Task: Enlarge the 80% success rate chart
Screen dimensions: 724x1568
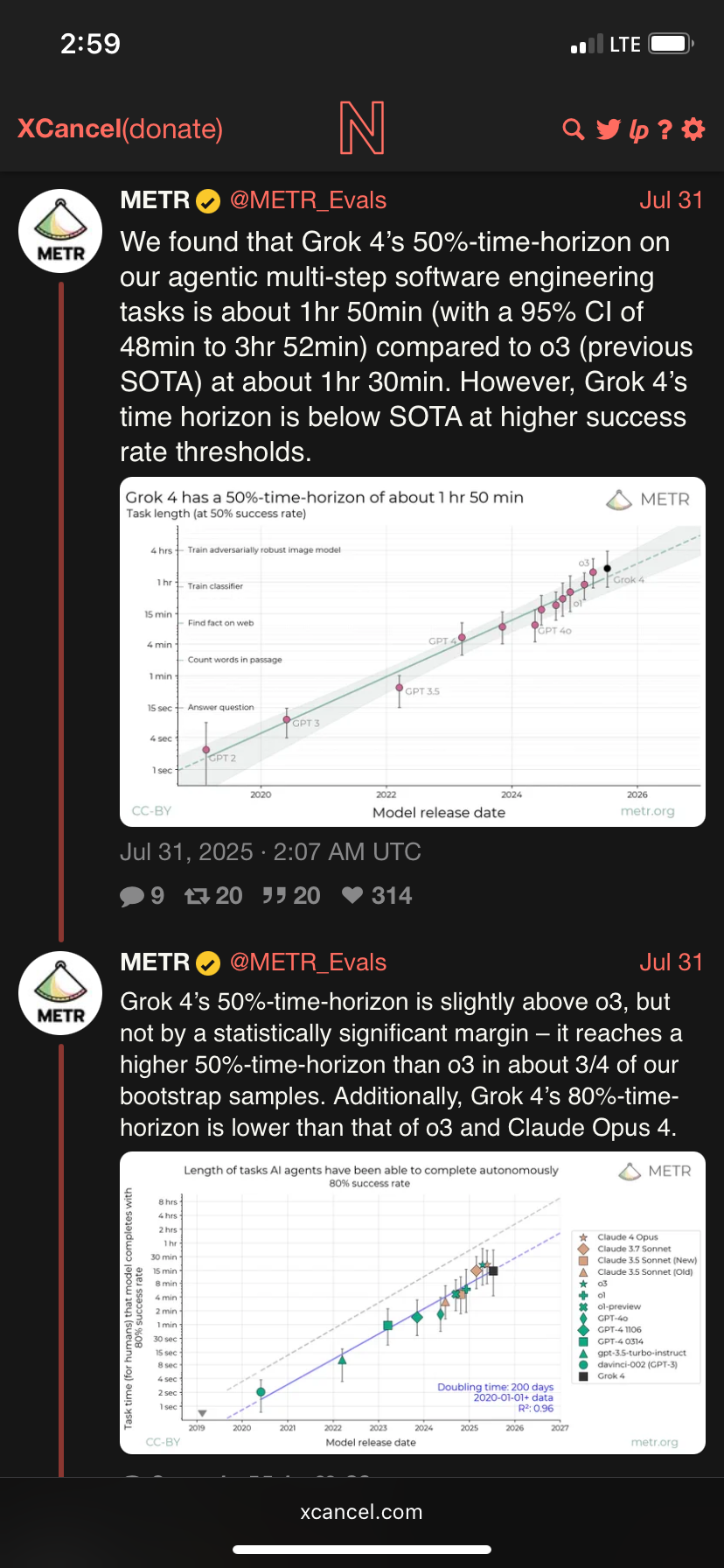Action: pos(412,1303)
